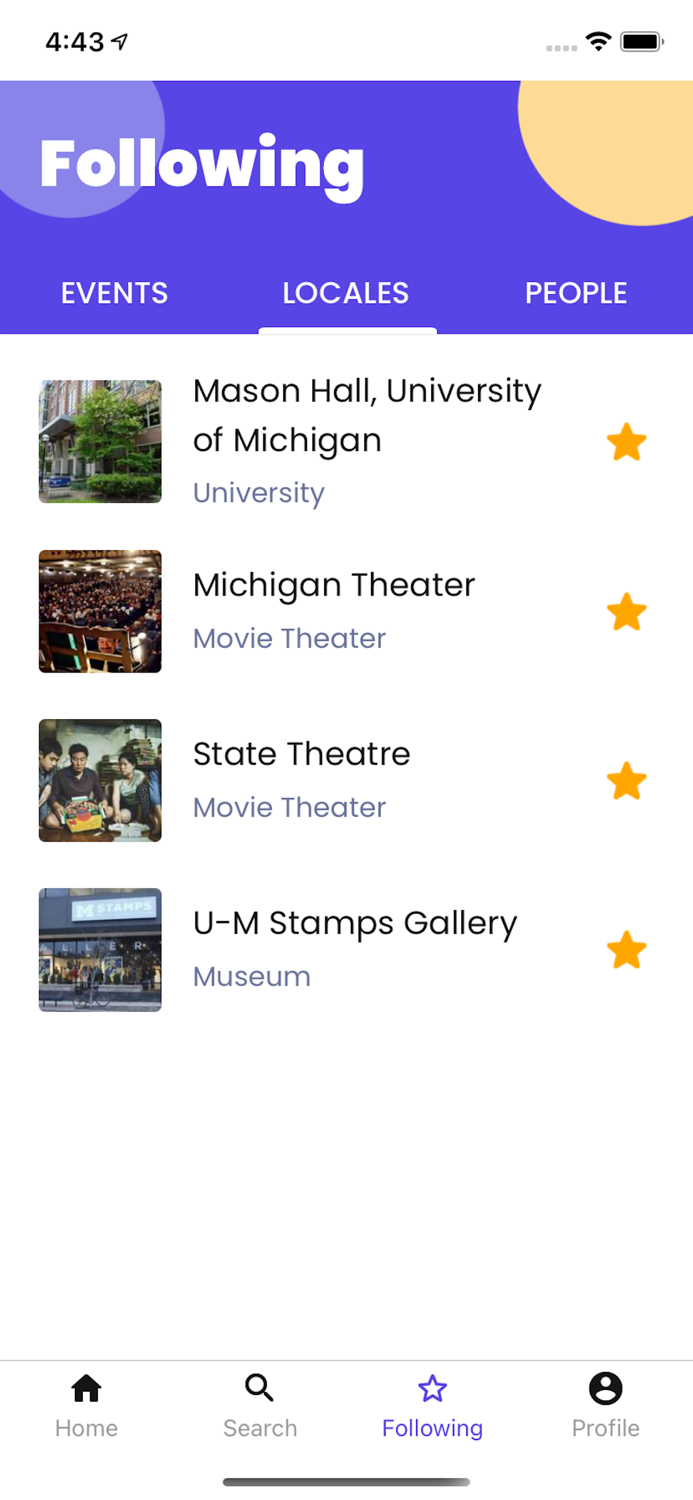Select the Locales tab
Image resolution: width=693 pixels, height=1500 pixels.
coord(346,293)
